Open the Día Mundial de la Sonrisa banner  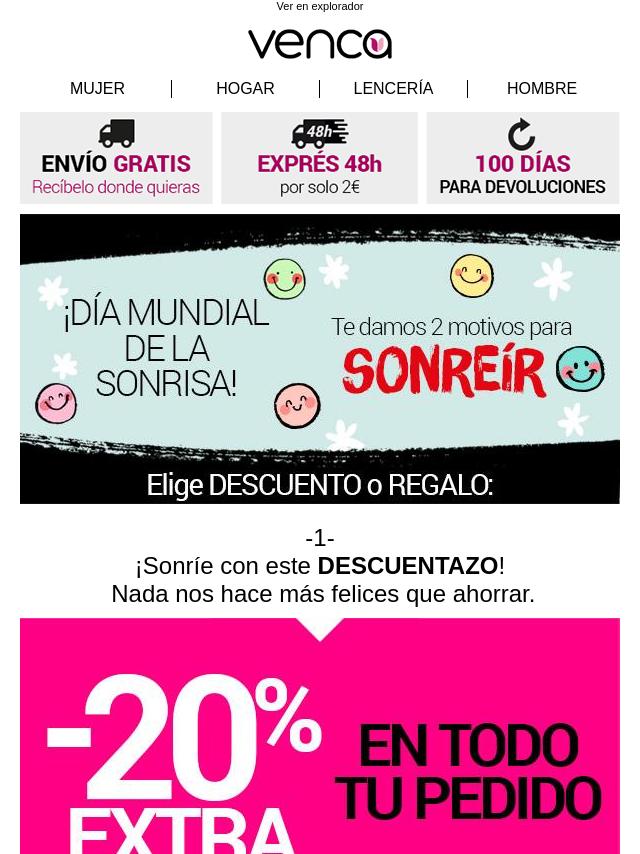[319, 358]
